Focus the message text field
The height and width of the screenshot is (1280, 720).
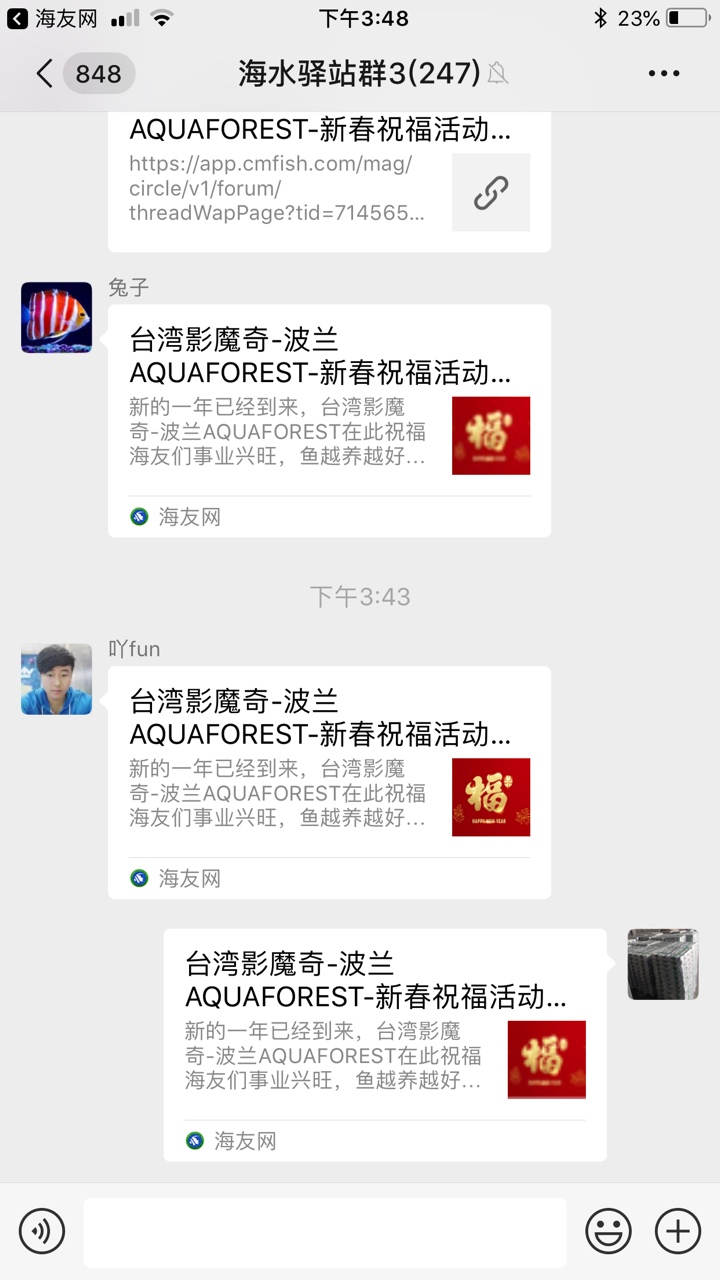pos(324,1231)
